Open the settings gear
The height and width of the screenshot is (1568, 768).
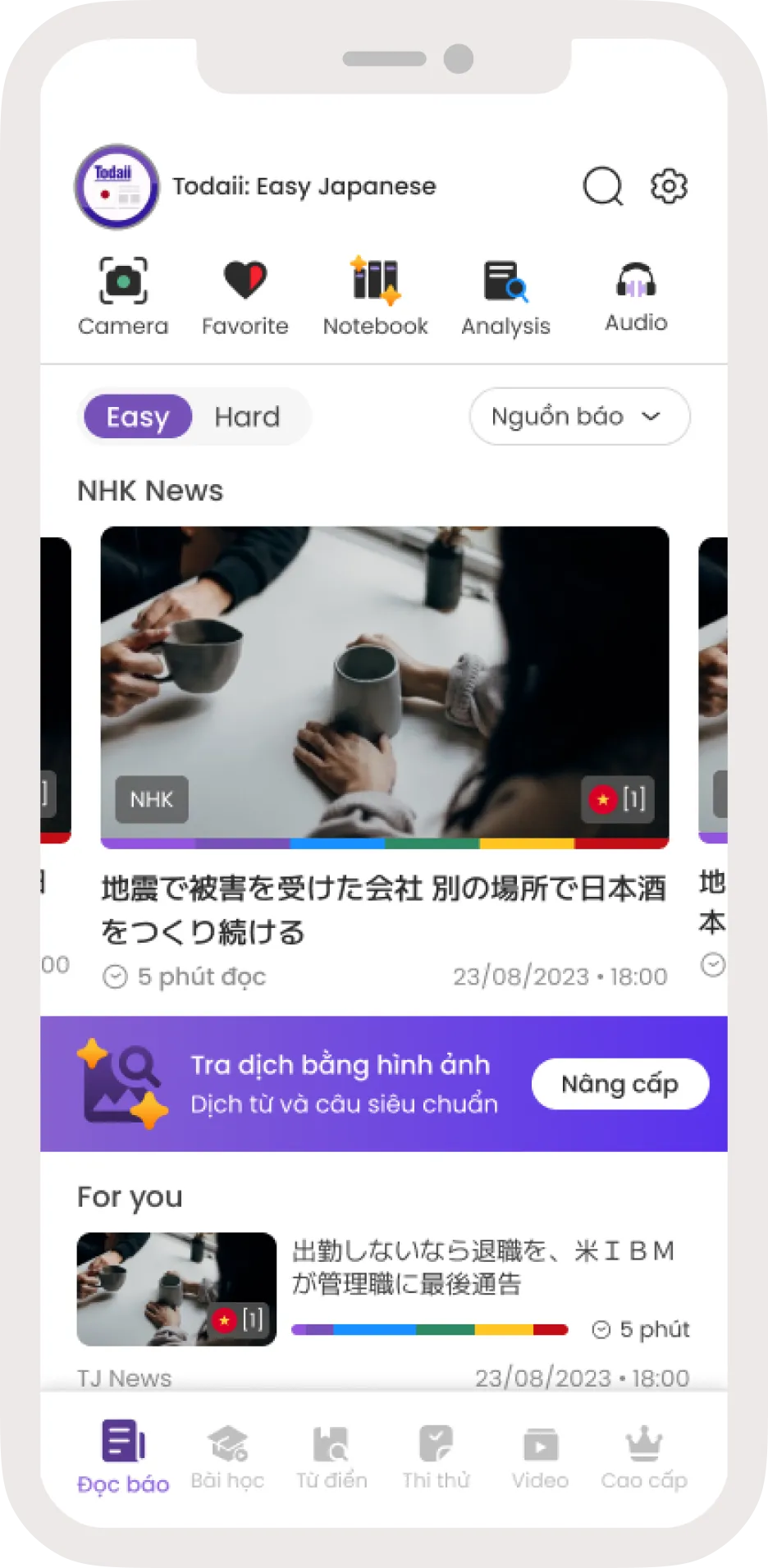pyautogui.click(x=669, y=186)
